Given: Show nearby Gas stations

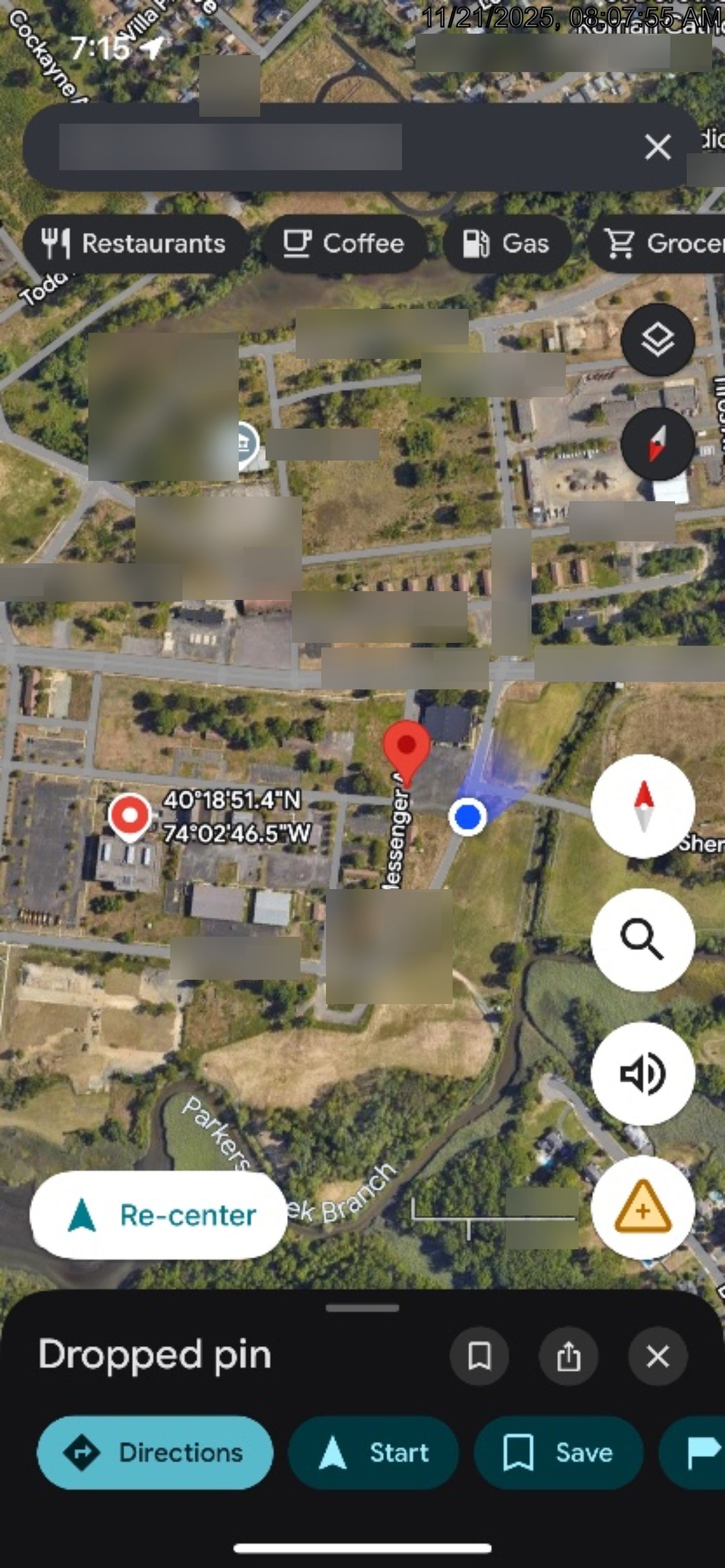Looking at the screenshot, I should (506, 244).
